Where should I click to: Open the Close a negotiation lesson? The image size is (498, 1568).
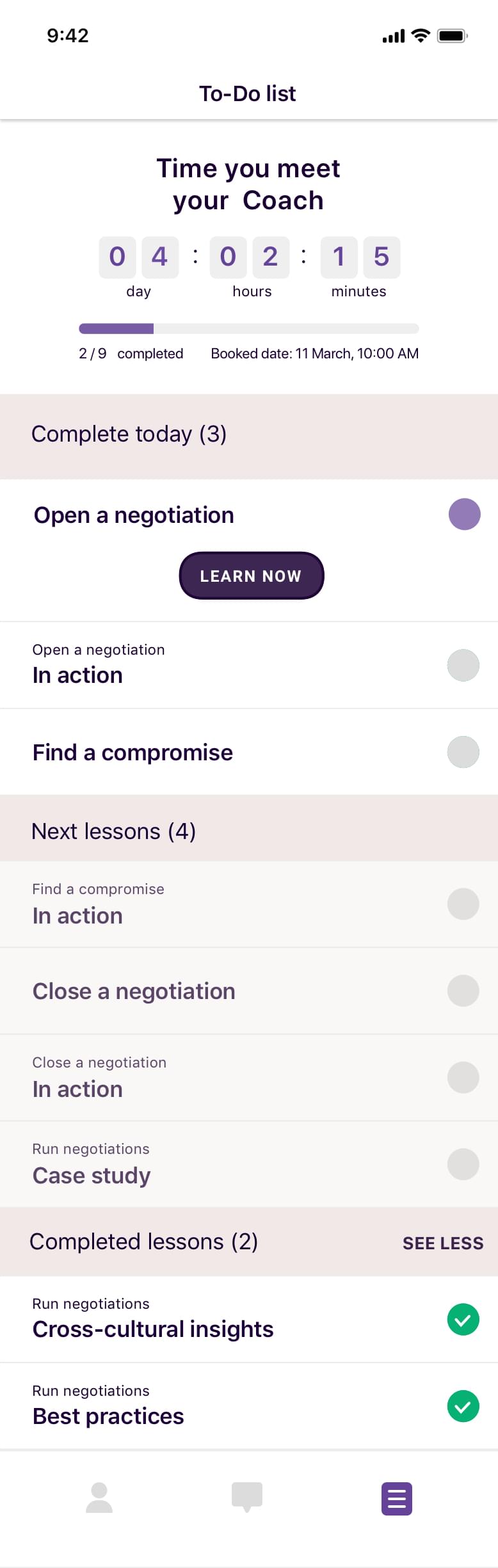(x=134, y=991)
